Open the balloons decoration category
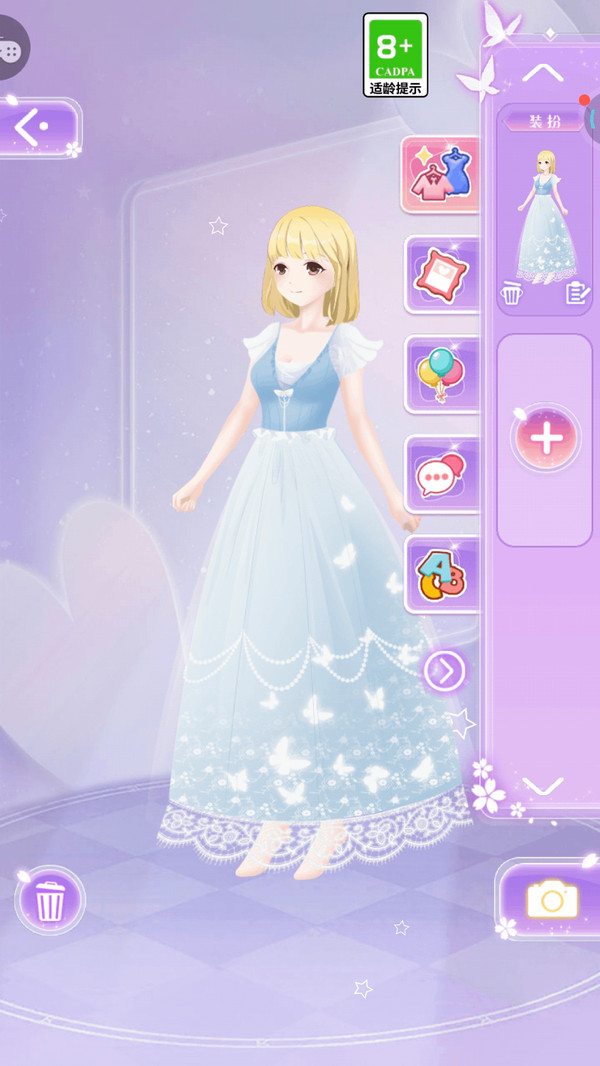The width and height of the screenshot is (600, 1066). click(x=442, y=374)
